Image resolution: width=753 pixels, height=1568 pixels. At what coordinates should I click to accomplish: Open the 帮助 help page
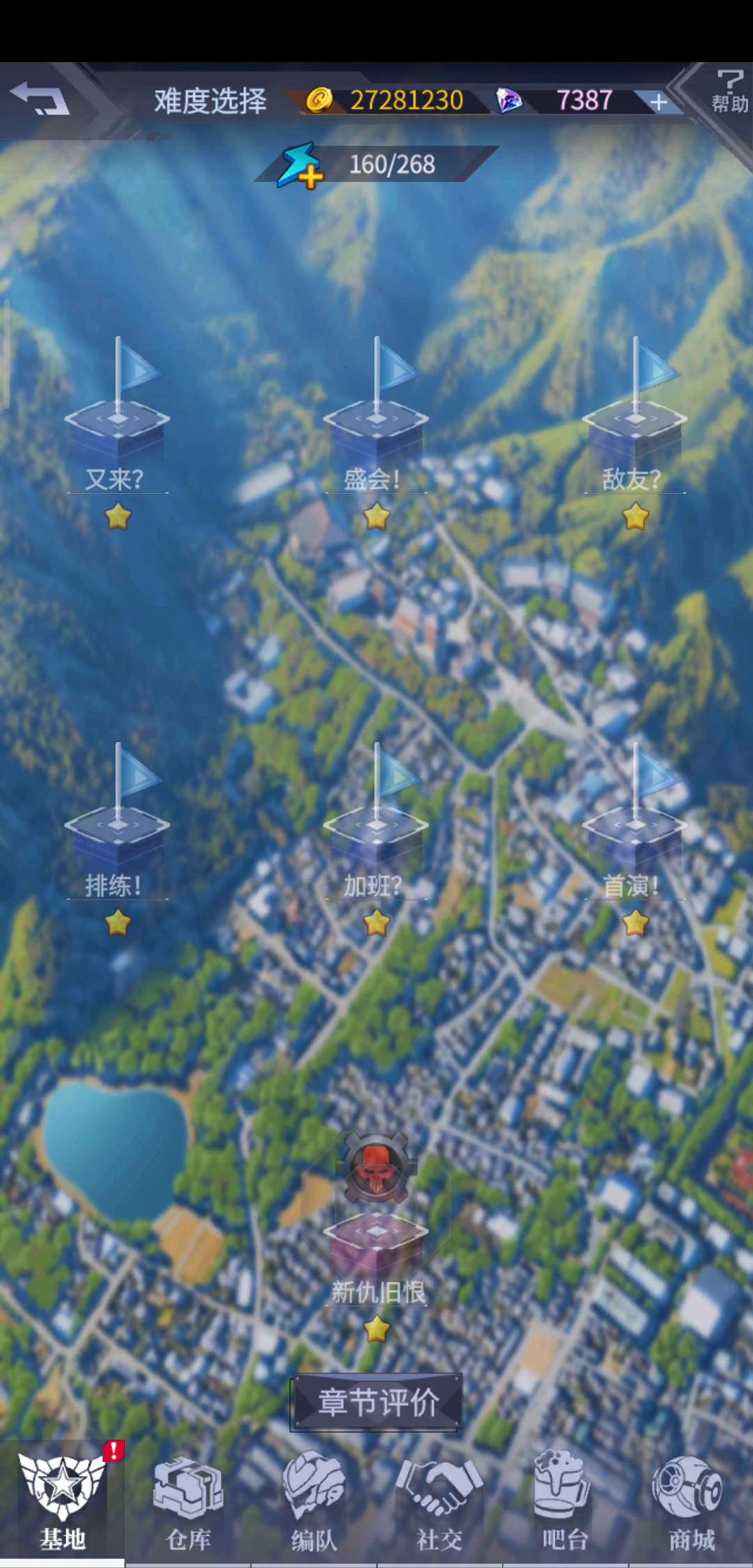coord(729,92)
